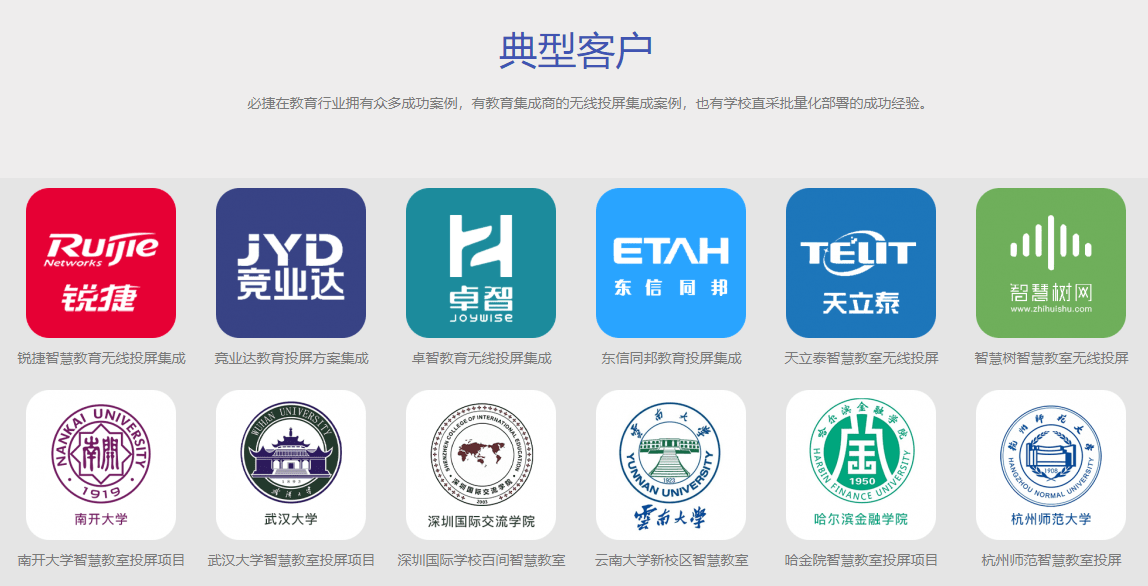The width and height of the screenshot is (1148, 586).
Task: Open the JYD 竞业达教育投屏方案集成 case
Action: pos(291,263)
